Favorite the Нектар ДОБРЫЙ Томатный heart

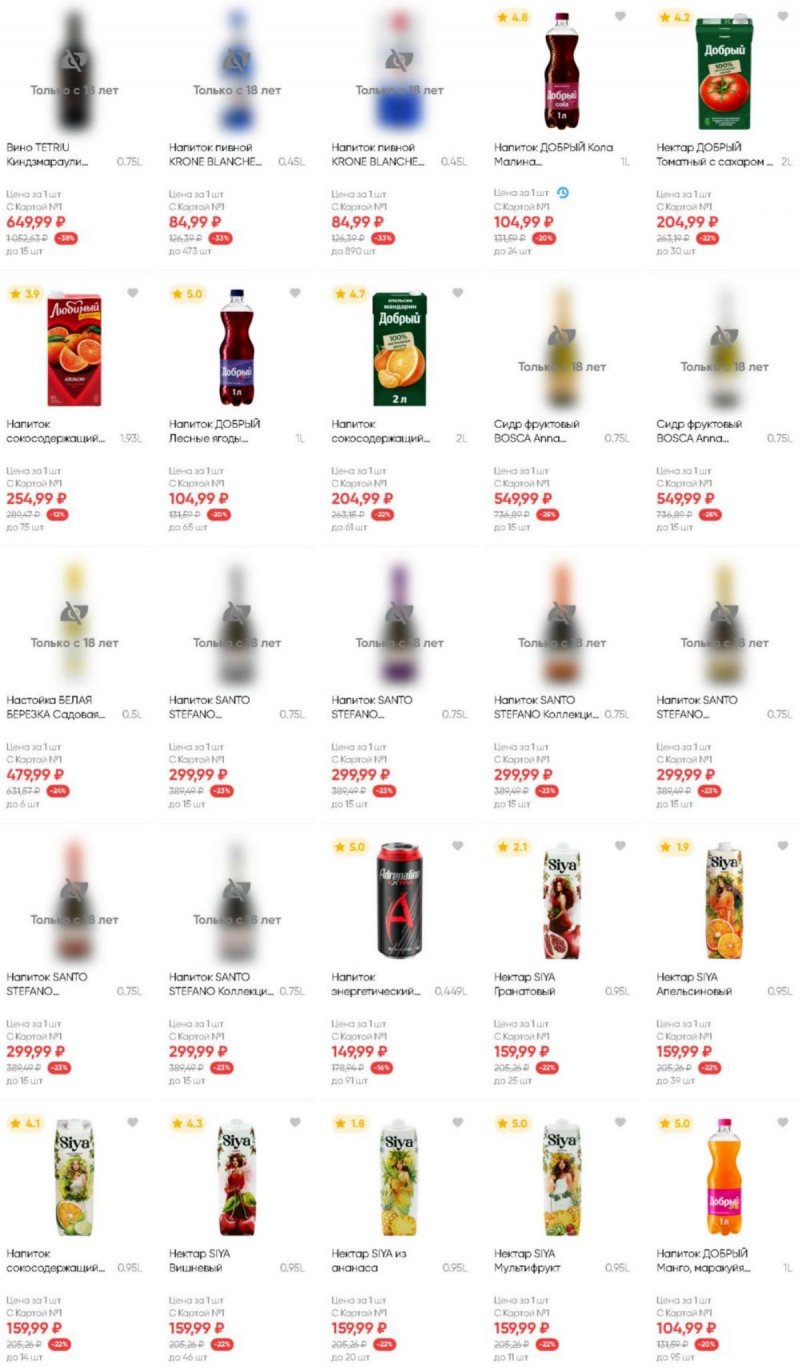click(x=782, y=16)
